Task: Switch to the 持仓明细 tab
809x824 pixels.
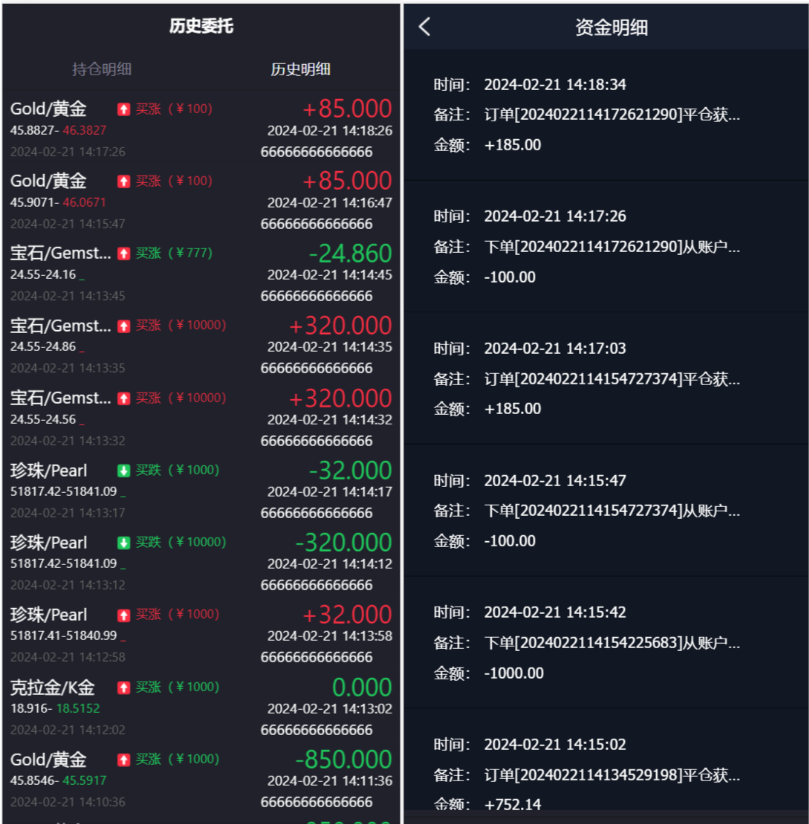Action: coord(101,69)
